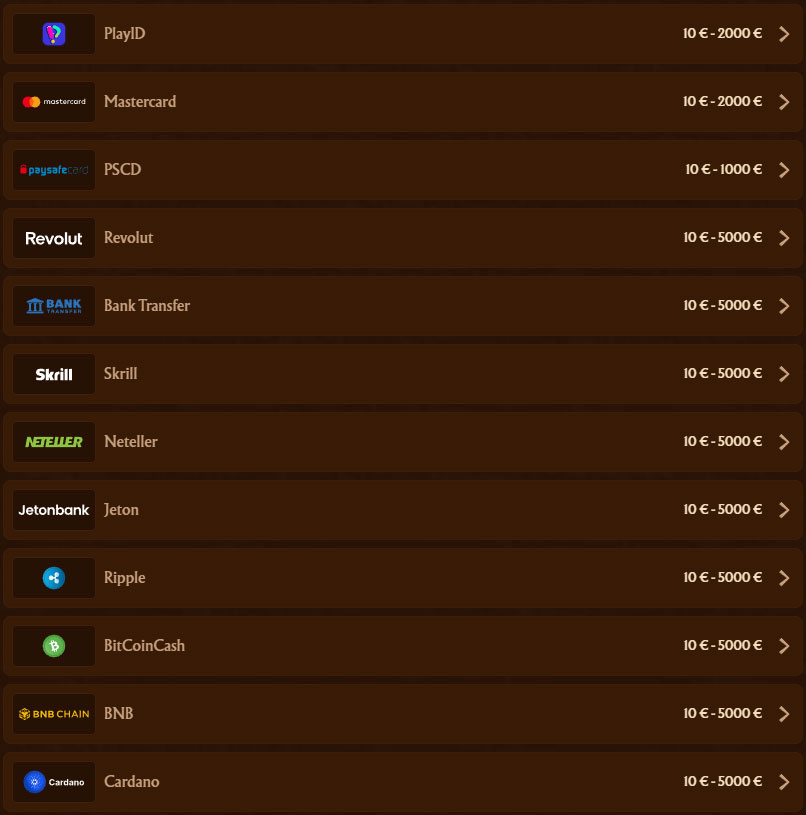
Task: Choose BitCoinCash payment option
Action: [402, 646]
